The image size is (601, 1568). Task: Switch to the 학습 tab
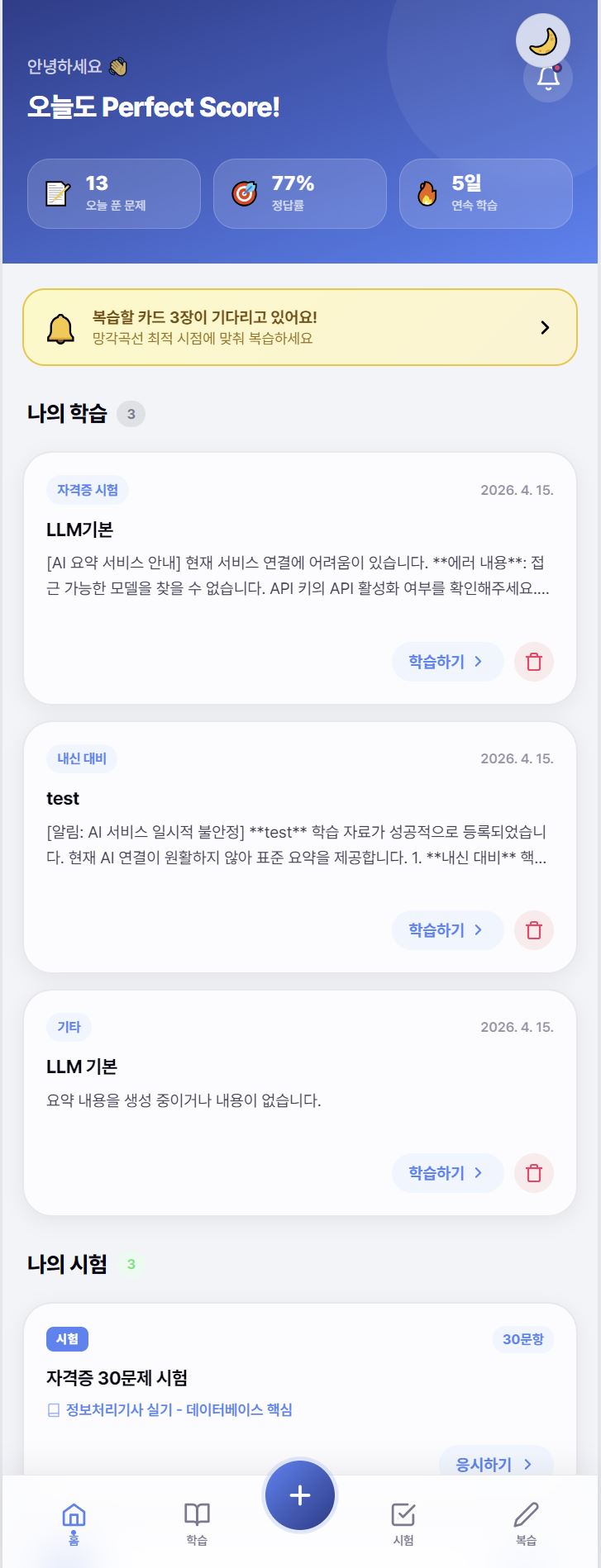(x=197, y=1523)
